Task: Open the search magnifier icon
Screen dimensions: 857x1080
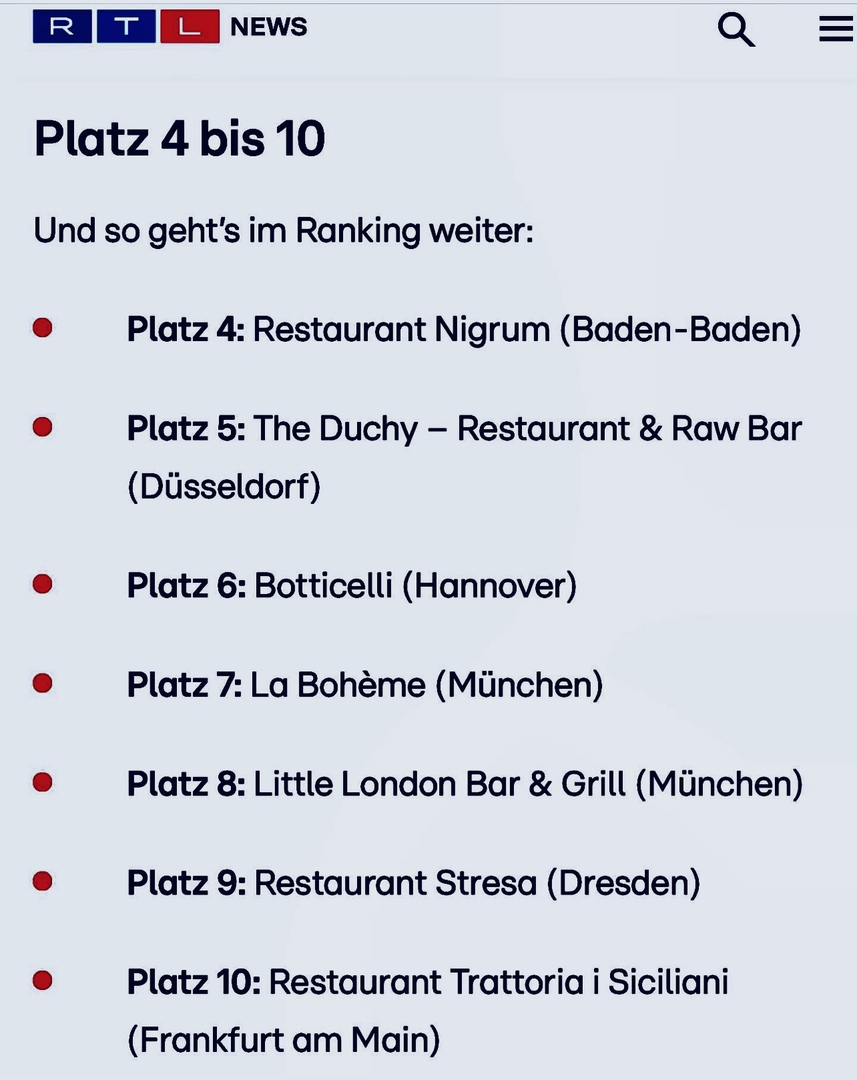Action: (736, 30)
